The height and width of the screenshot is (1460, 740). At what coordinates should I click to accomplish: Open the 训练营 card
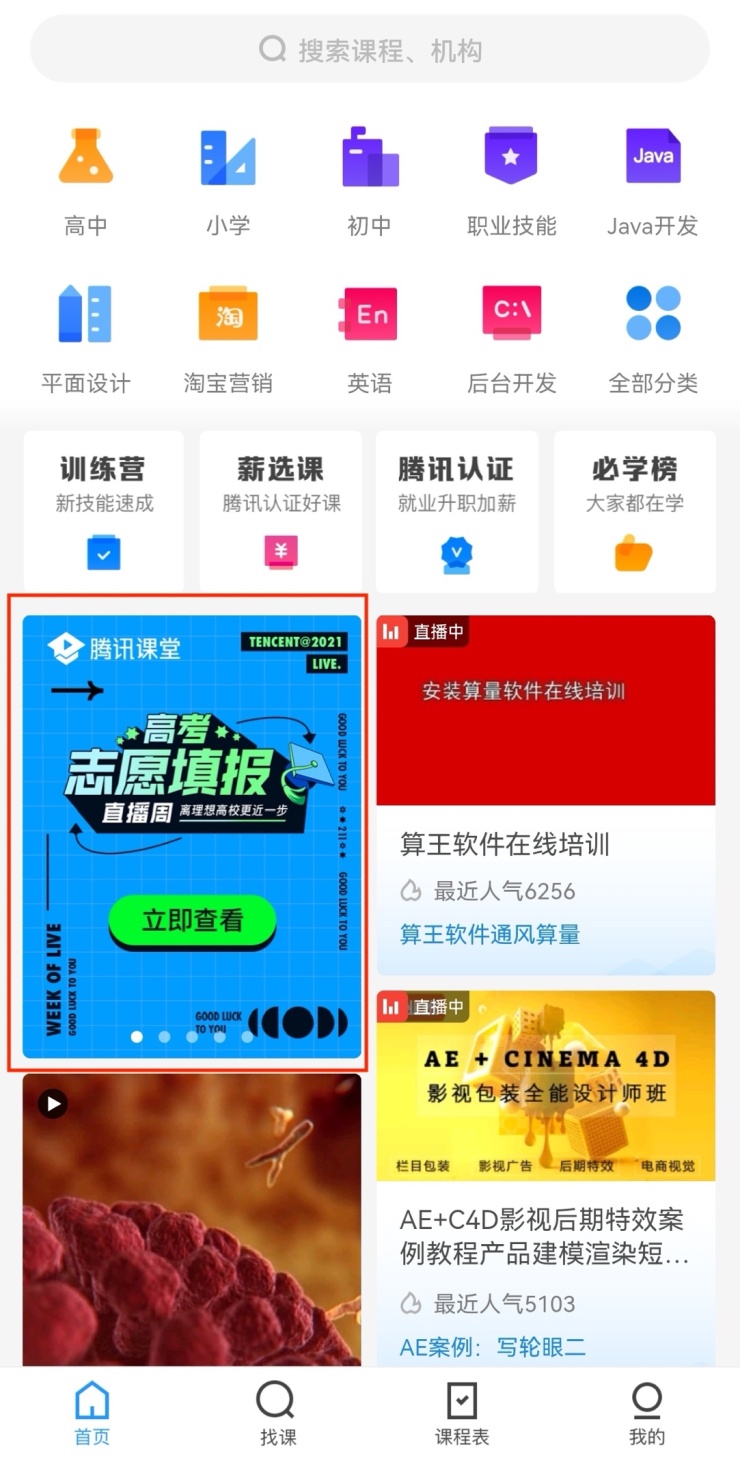pos(104,510)
